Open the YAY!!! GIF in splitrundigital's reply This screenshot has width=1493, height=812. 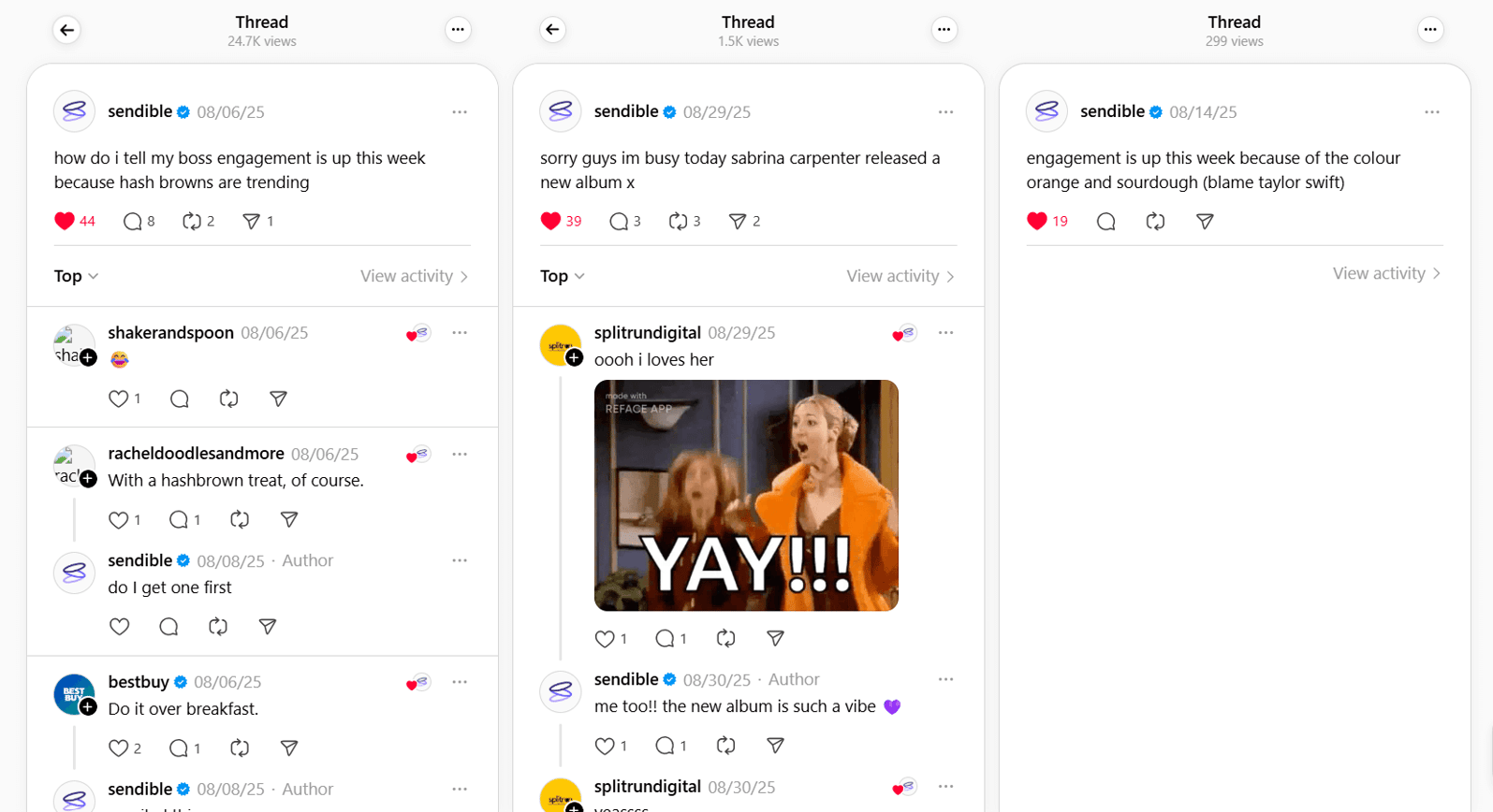coord(746,495)
